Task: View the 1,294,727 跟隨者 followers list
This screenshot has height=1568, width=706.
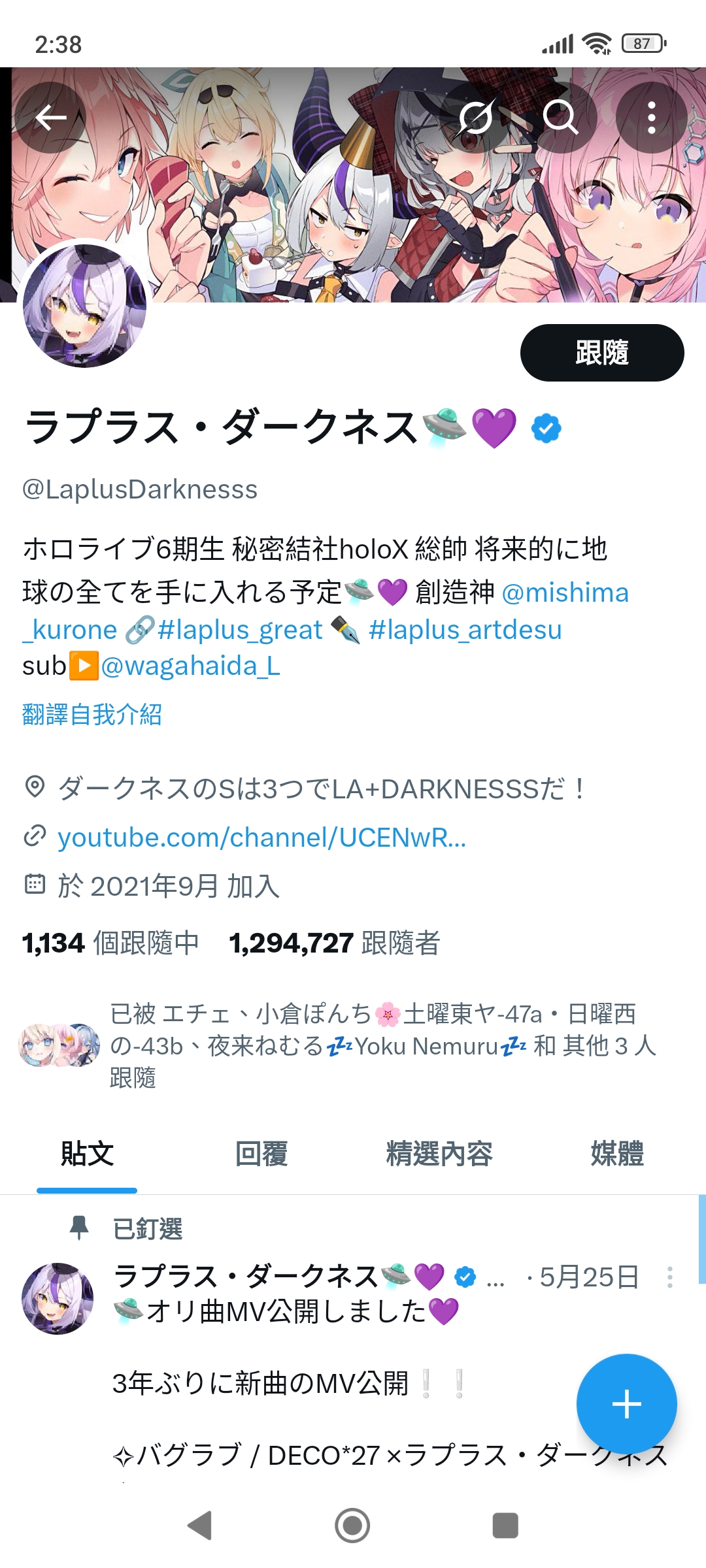Action: click(x=335, y=943)
